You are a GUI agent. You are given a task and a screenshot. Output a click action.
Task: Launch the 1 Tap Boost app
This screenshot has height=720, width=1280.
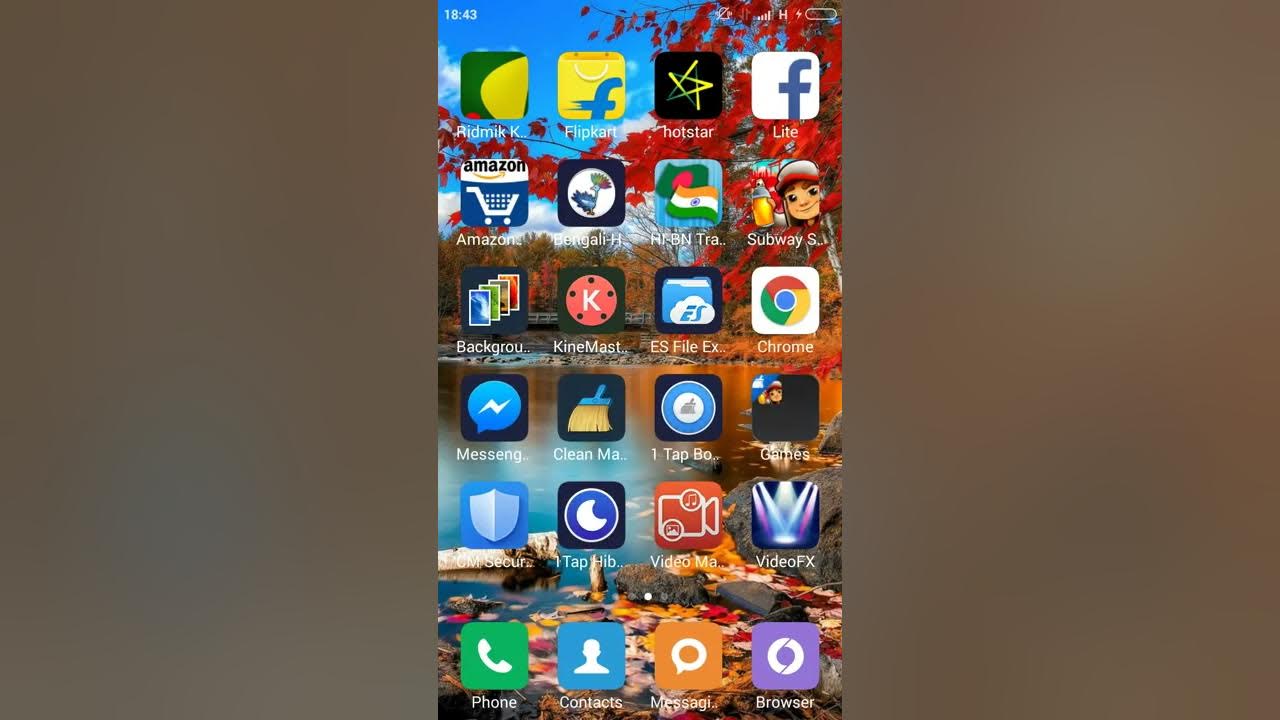688,408
